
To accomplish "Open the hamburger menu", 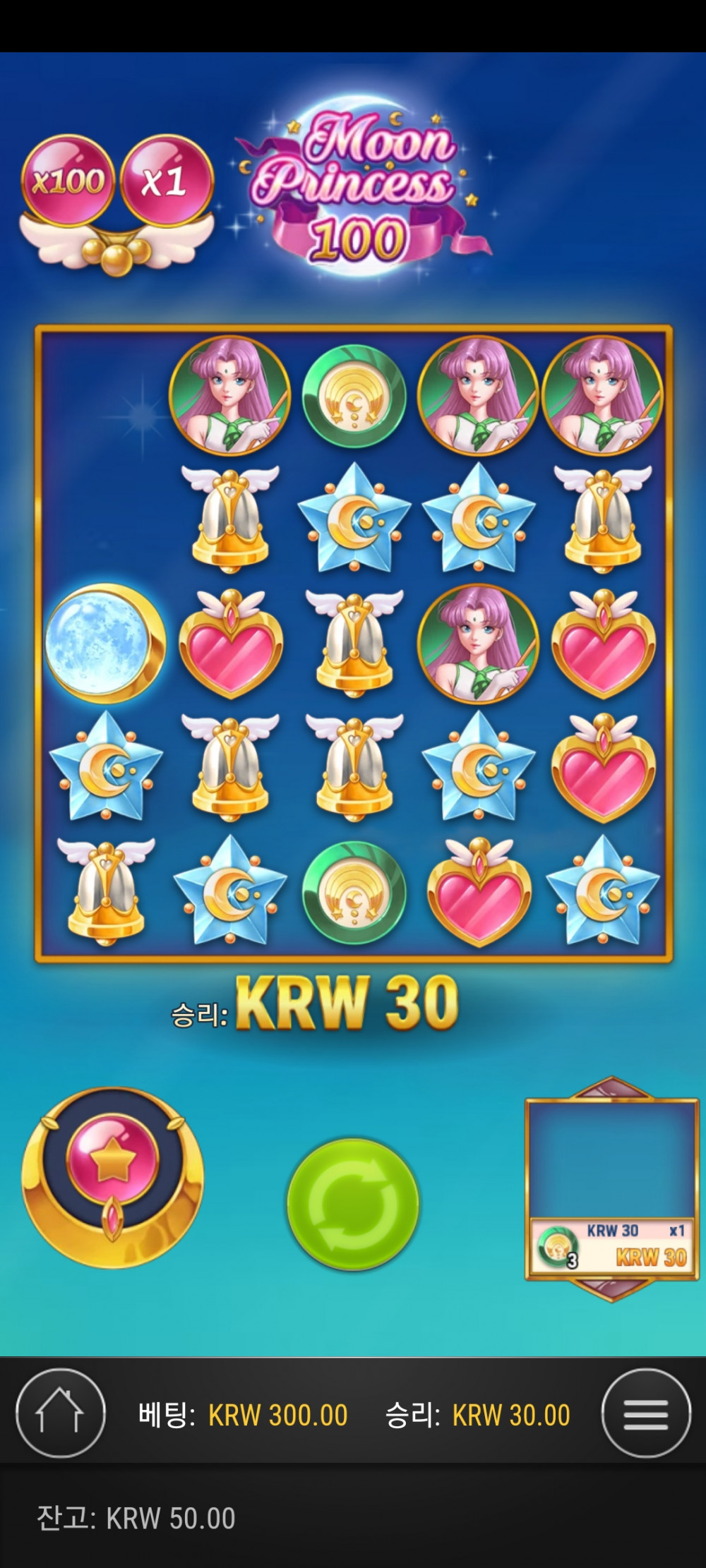I will pyautogui.click(x=645, y=1413).
